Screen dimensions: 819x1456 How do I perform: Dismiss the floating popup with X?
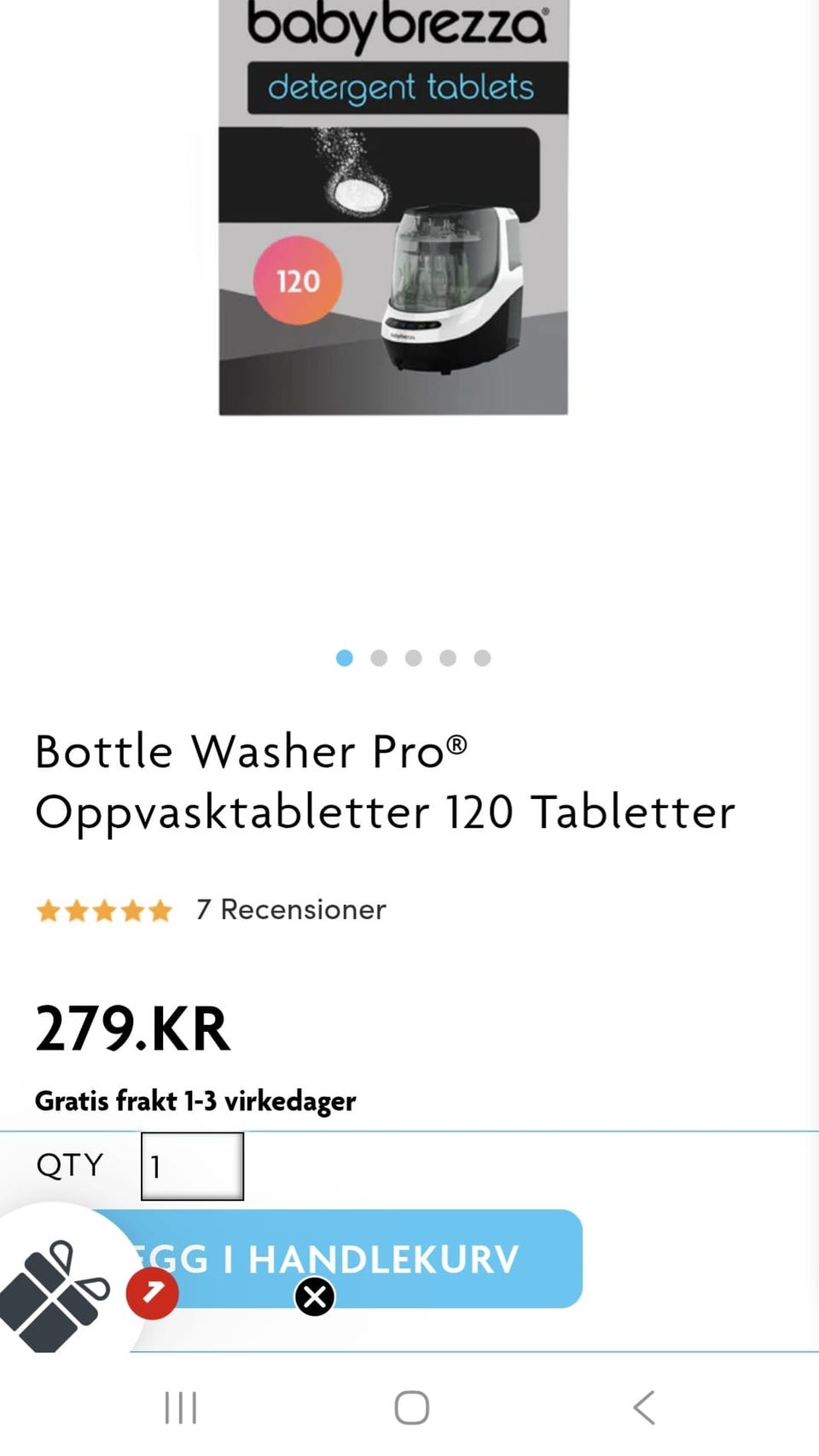pos(315,1297)
